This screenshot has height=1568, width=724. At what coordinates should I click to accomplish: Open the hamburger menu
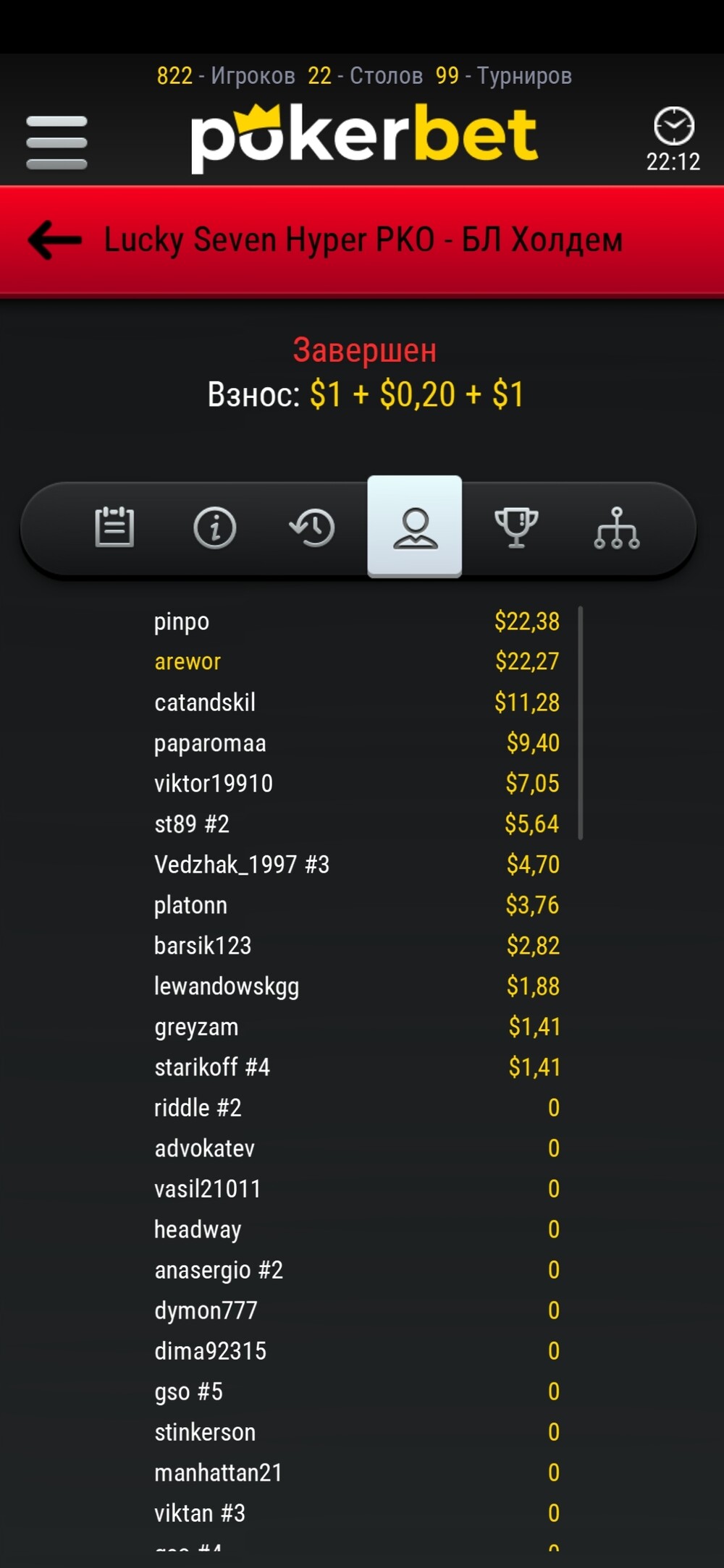pyautogui.click(x=56, y=143)
